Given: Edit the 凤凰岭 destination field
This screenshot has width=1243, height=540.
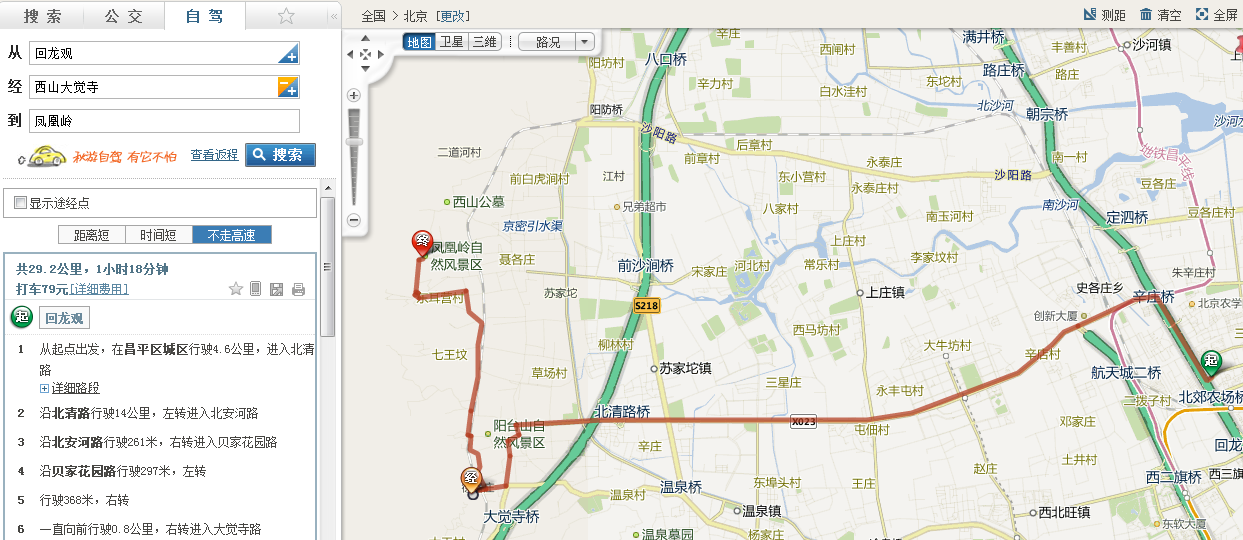Looking at the screenshot, I should [x=163, y=121].
